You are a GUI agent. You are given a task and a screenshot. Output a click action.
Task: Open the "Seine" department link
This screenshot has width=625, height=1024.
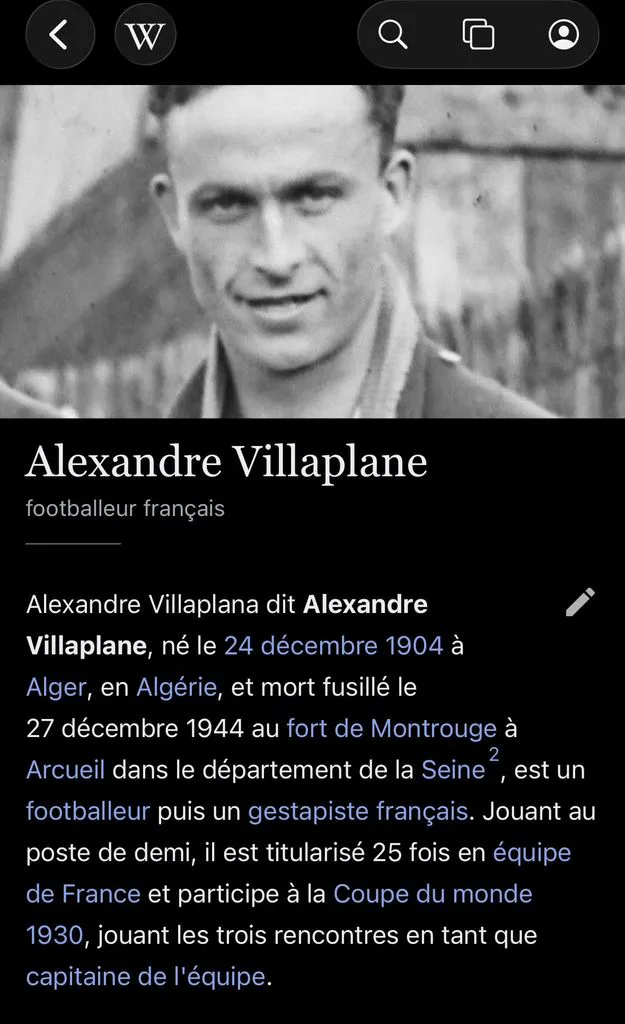453,770
